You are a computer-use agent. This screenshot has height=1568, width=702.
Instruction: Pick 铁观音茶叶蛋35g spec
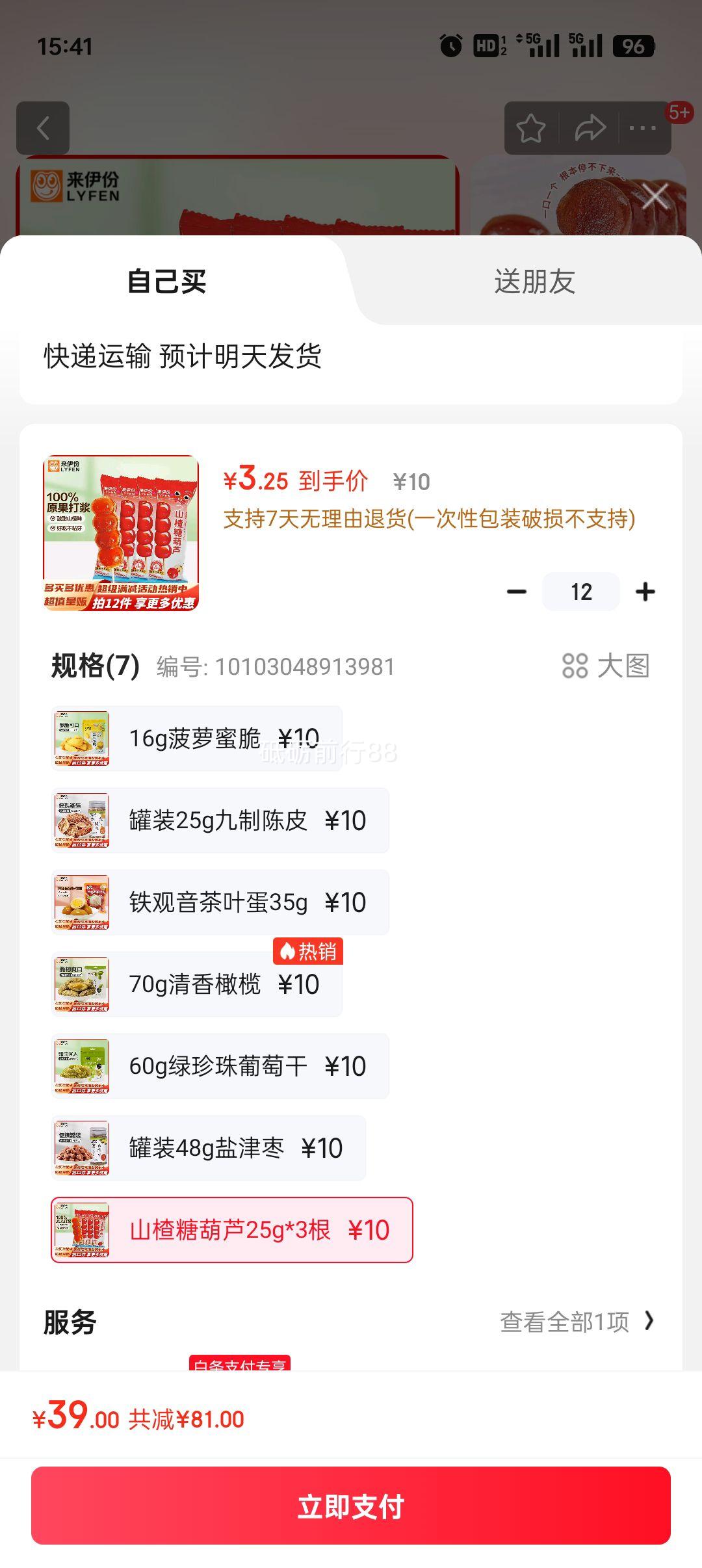tap(220, 902)
